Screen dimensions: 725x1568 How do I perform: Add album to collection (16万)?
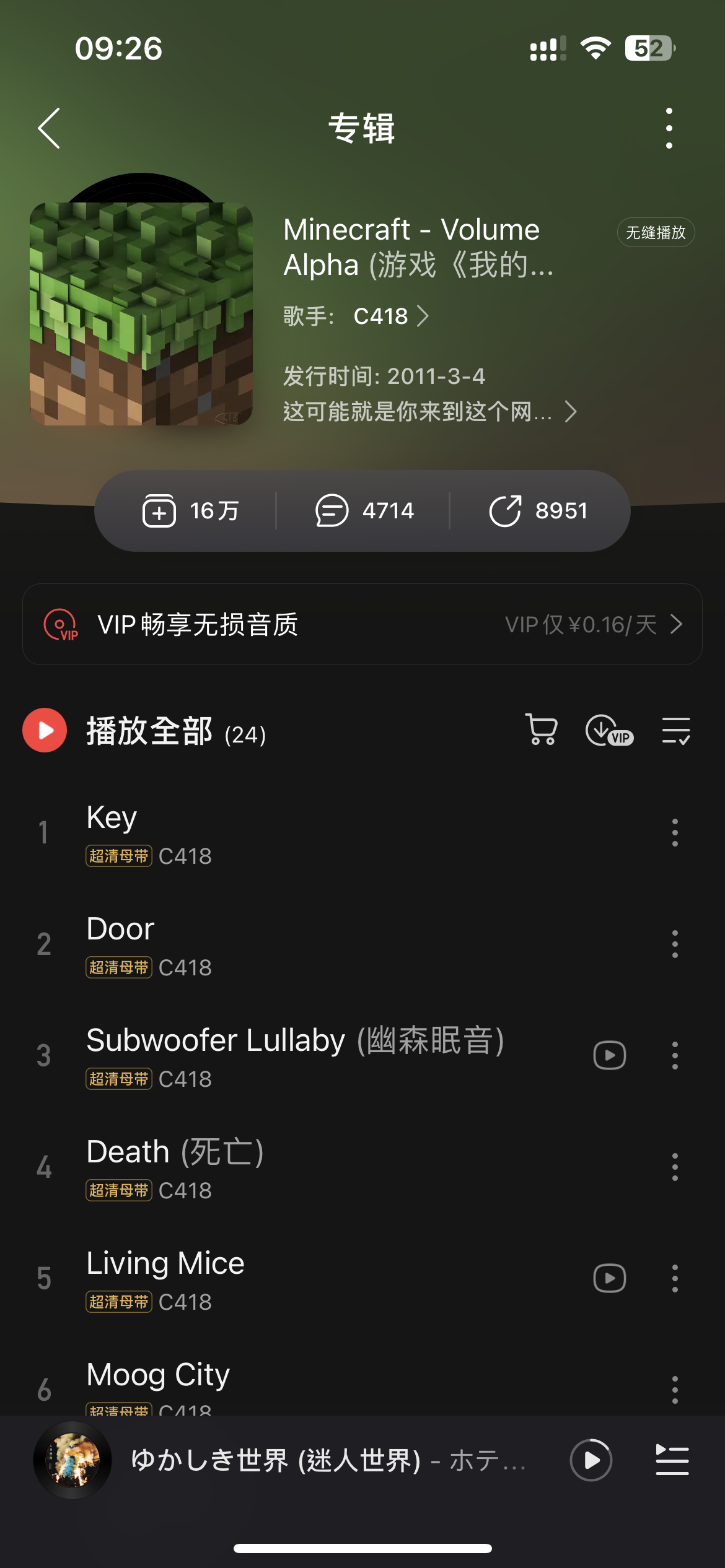pyautogui.click(x=190, y=511)
